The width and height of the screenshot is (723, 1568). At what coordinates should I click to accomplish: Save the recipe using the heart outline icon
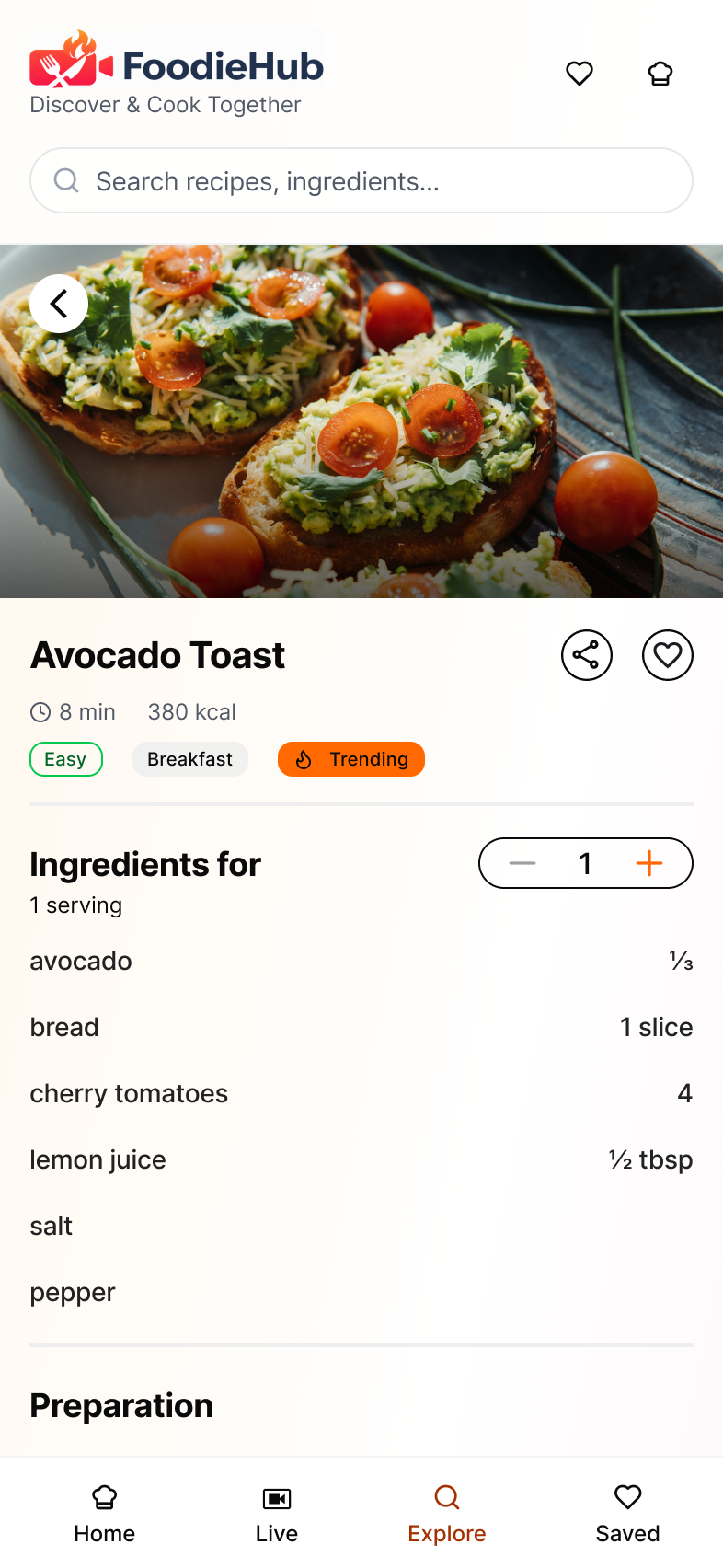pyautogui.click(x=668, y=655)
